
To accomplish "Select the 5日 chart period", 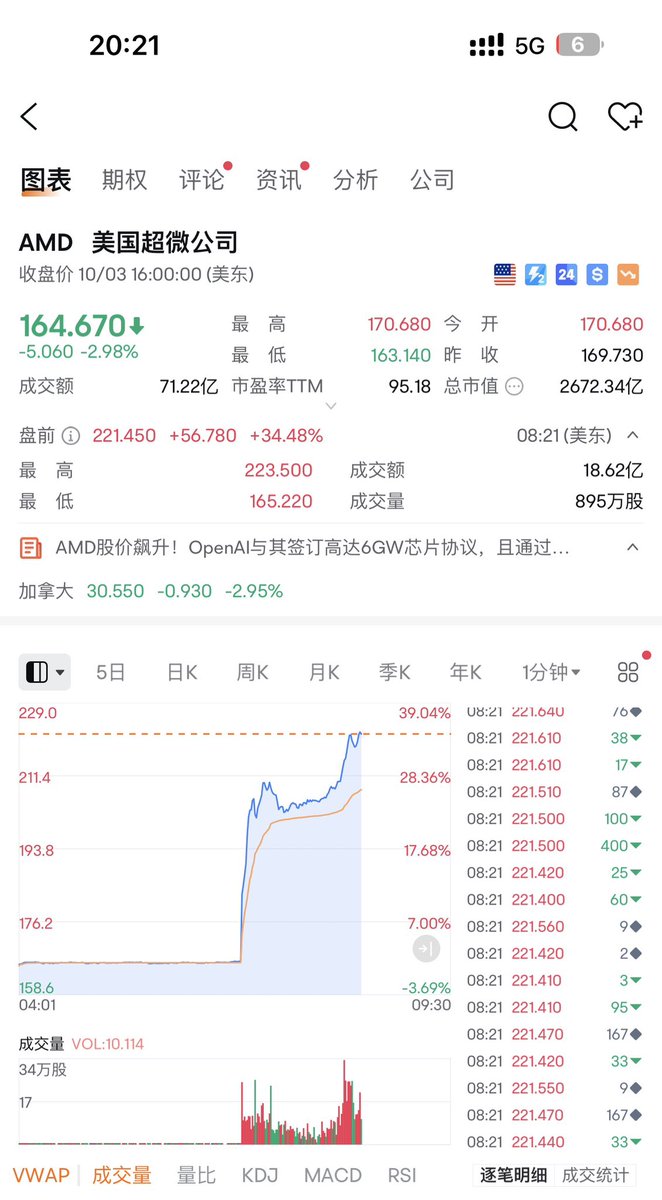I will [x=111, y=672].
